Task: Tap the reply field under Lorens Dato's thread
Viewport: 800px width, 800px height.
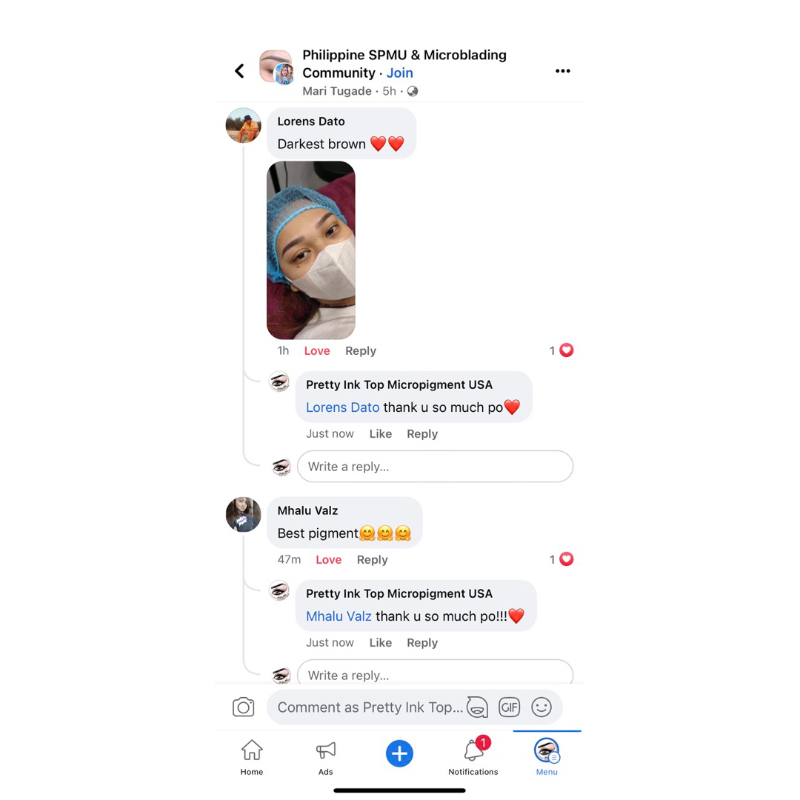Action: tap(435, 466)
